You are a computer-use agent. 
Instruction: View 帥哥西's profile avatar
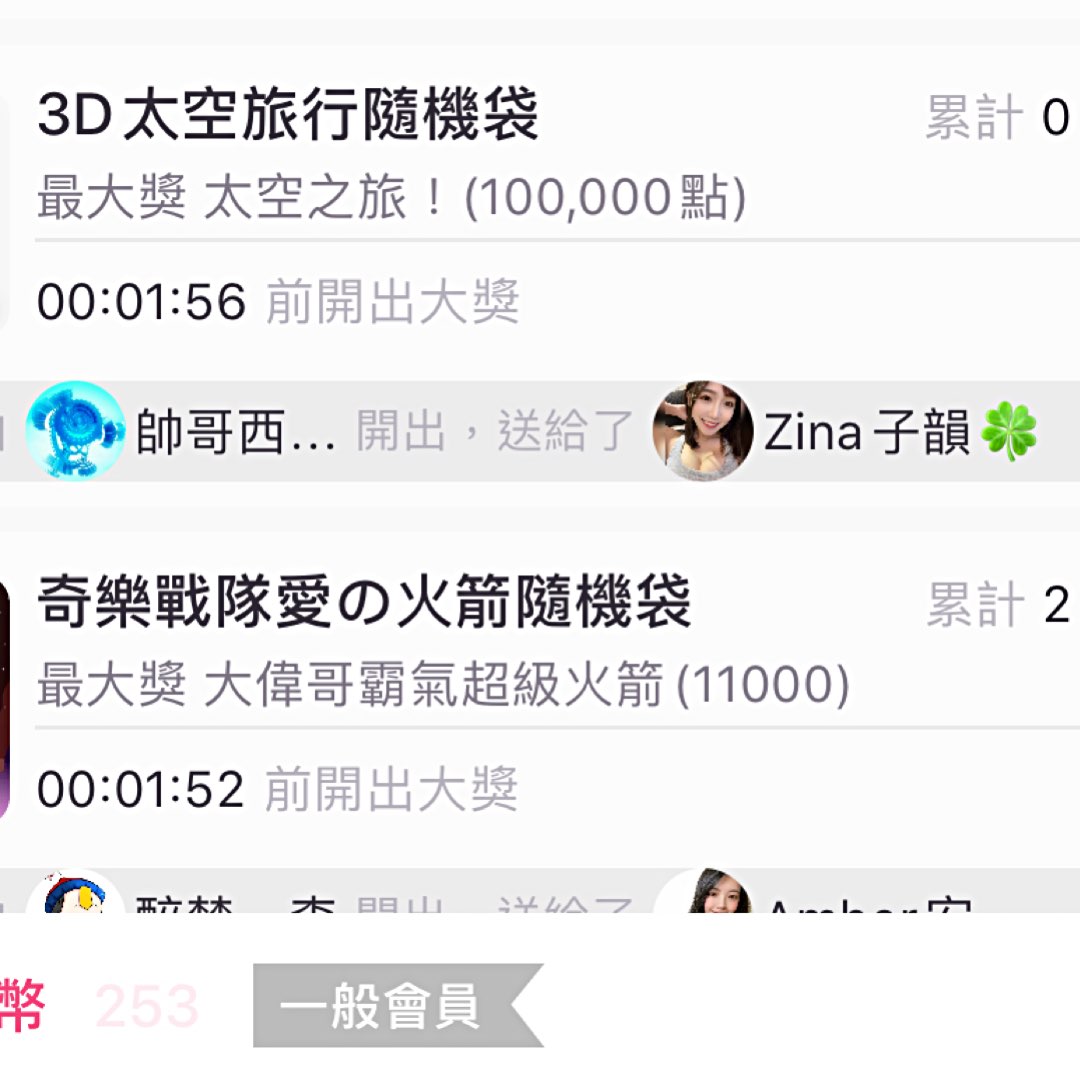(x=75, y=431)
